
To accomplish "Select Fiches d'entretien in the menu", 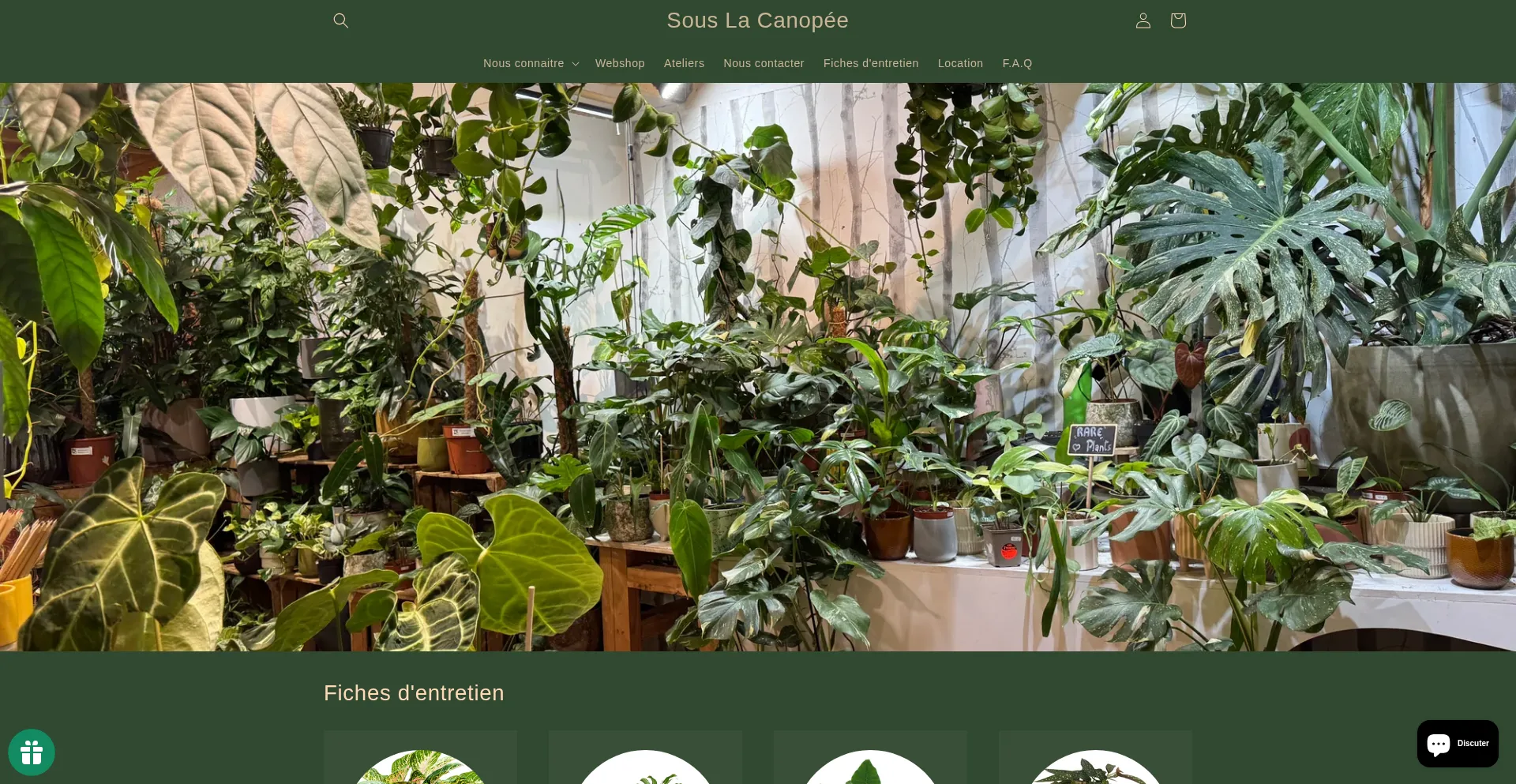I will pos(871,63).
